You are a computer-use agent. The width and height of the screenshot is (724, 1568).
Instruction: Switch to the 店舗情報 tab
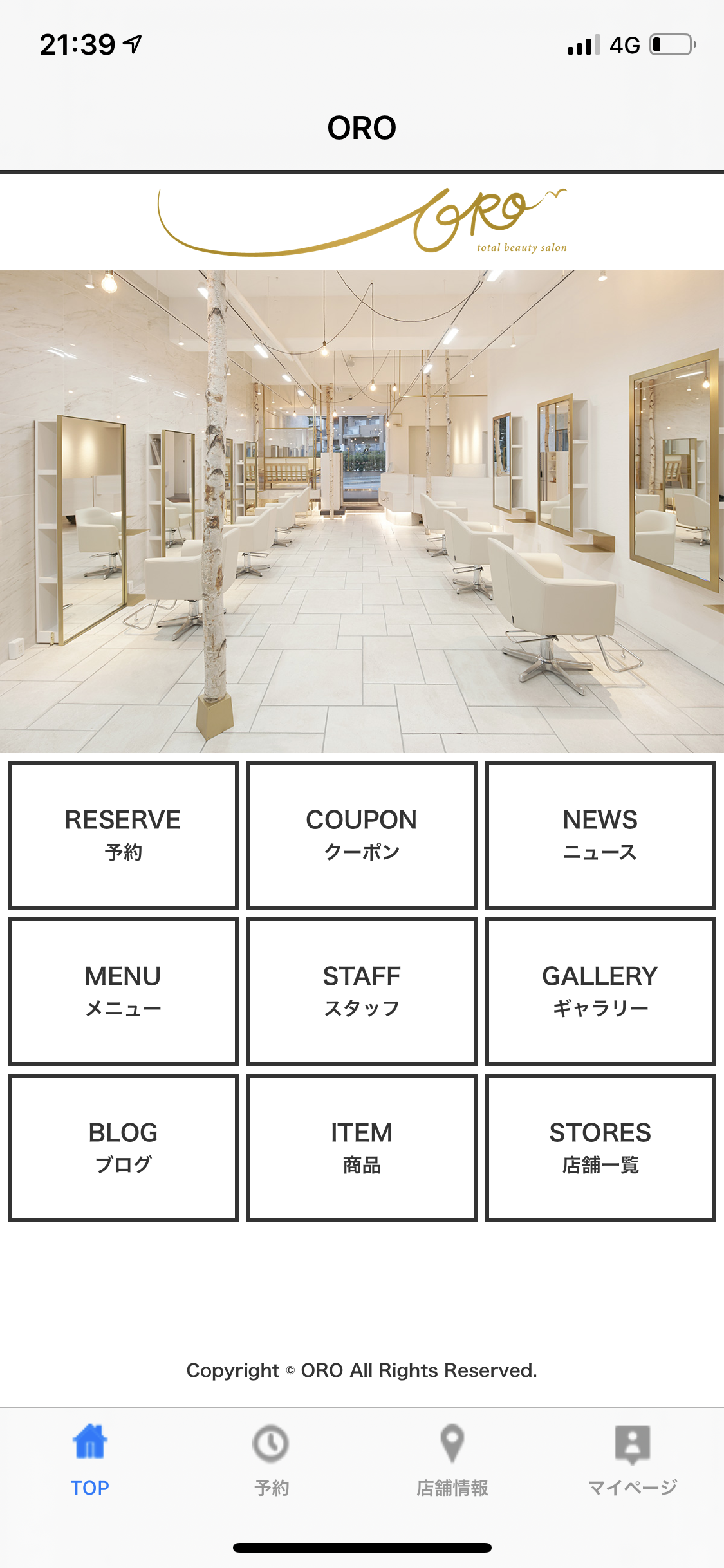pos(452,1460)
